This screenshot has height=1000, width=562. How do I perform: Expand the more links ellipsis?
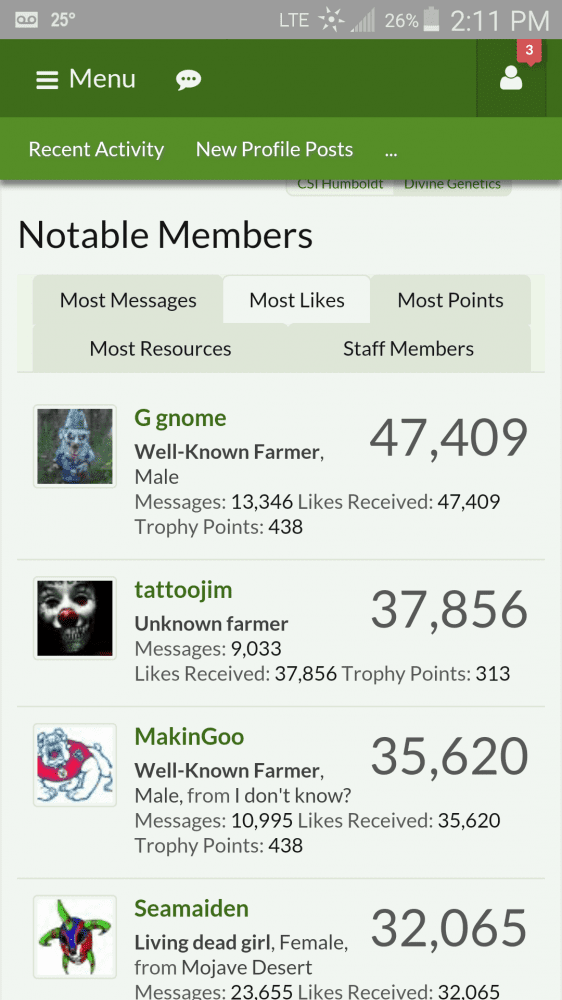coord(392,151)
